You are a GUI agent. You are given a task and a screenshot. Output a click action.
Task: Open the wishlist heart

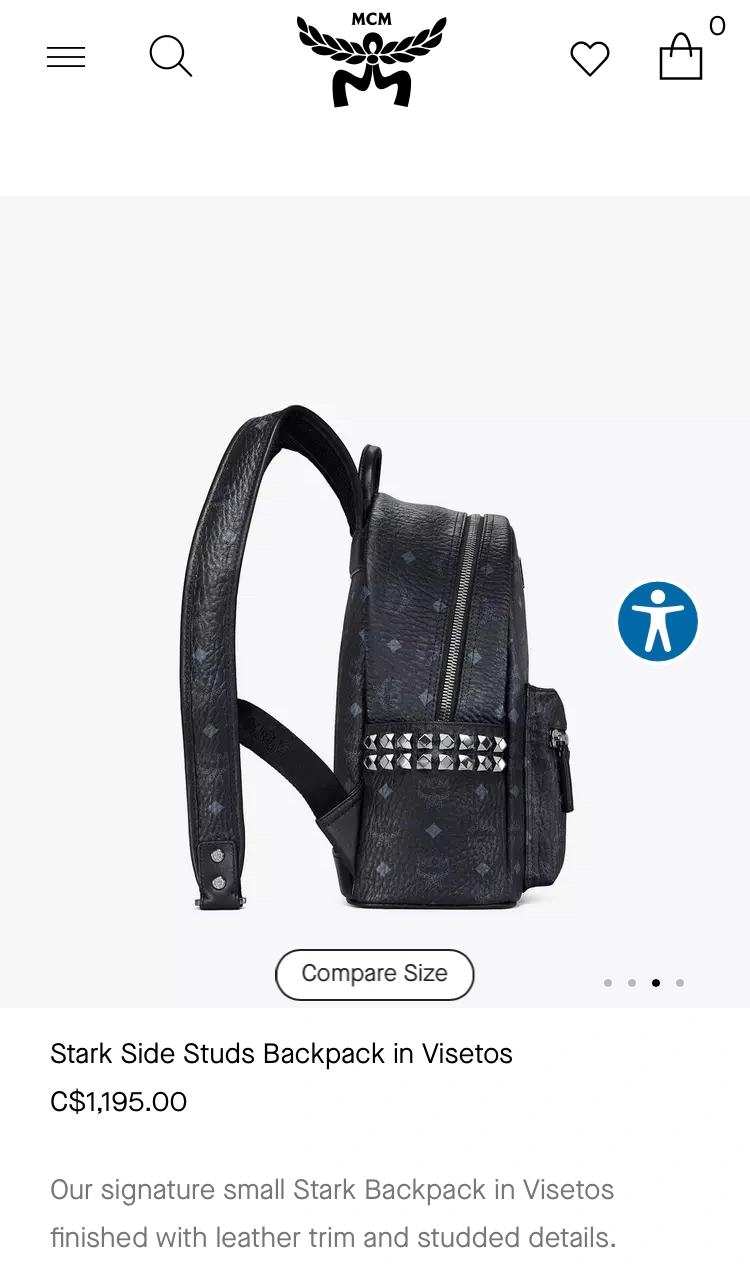click(590, 58)
